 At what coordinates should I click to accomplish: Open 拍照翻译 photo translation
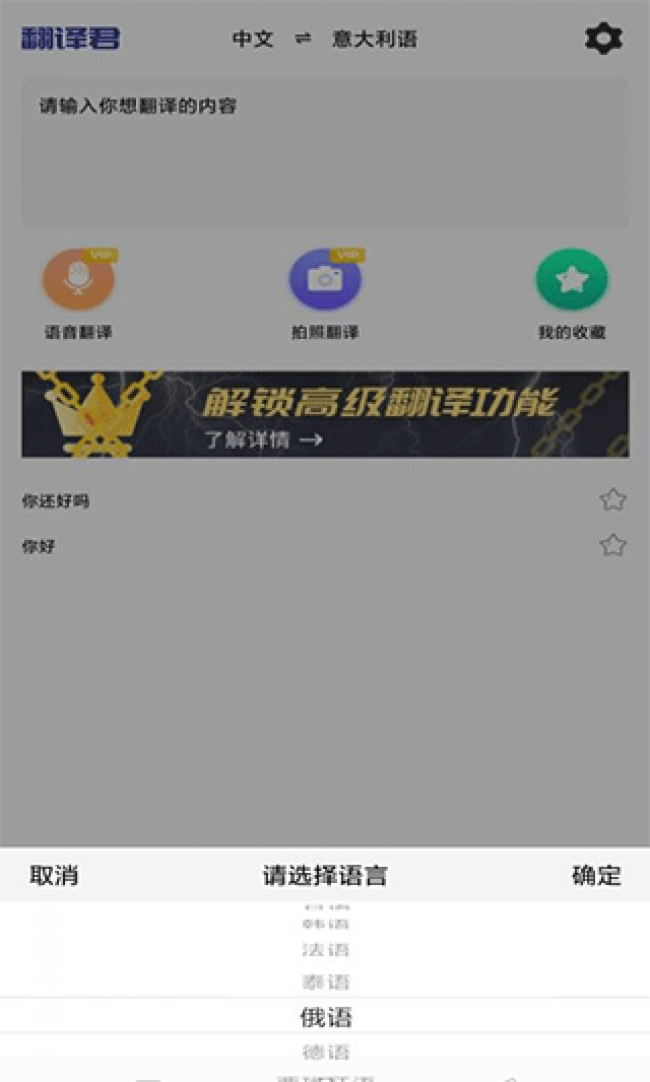click(x=325, y=281)
